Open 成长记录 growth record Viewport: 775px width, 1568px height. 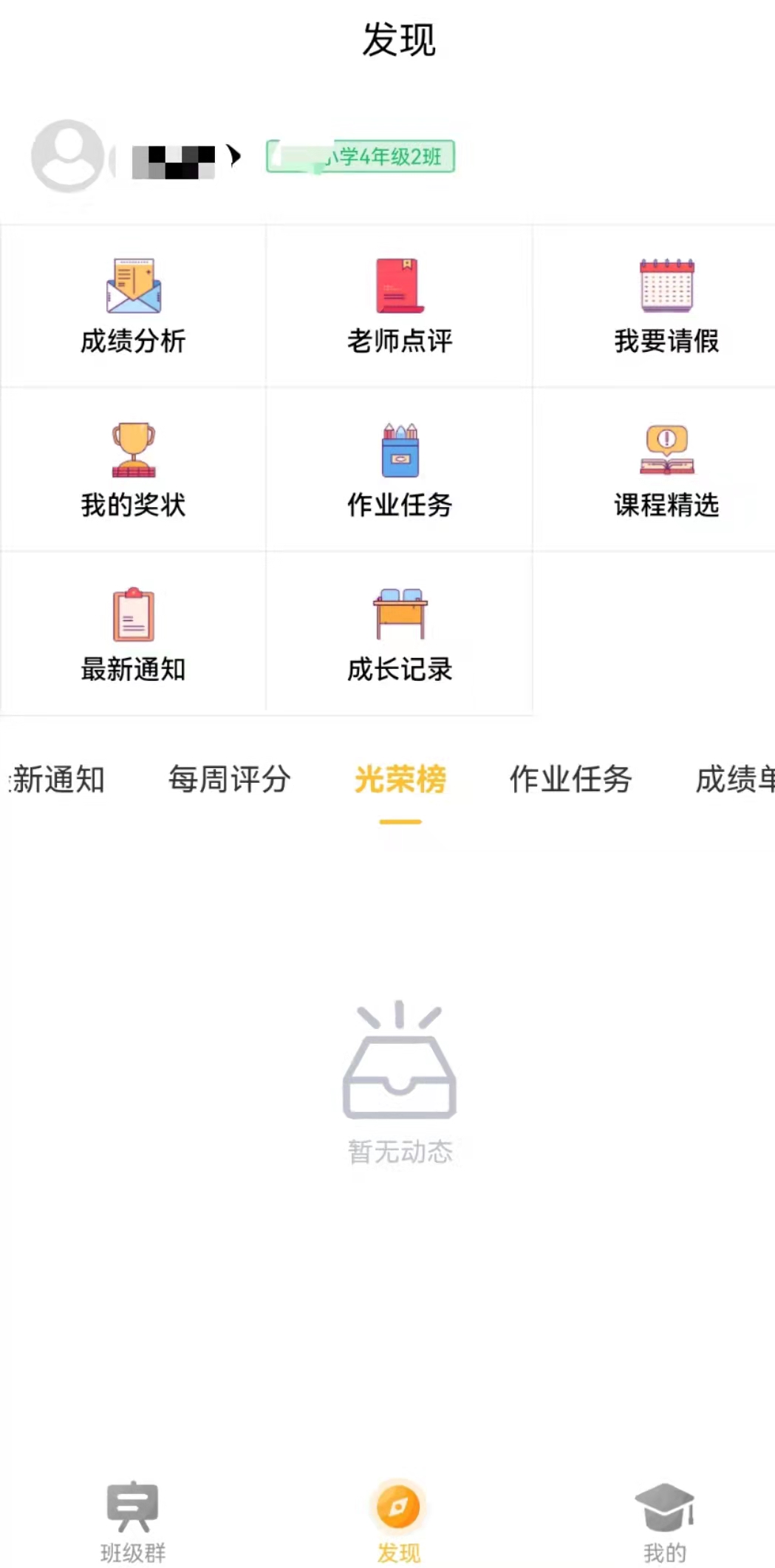coord(399,634)
